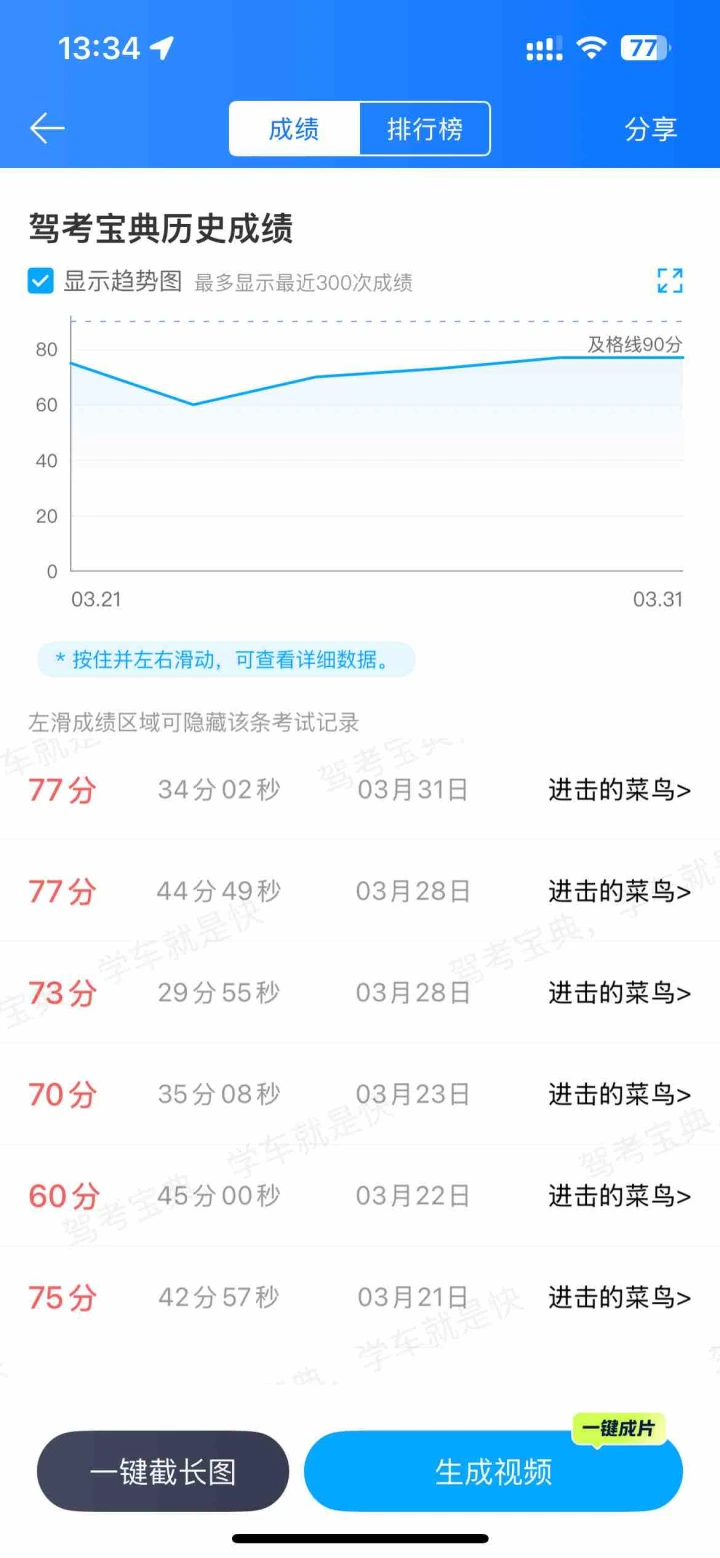Uncheck the 显示趋势图 checkbox

pos(41,281)
